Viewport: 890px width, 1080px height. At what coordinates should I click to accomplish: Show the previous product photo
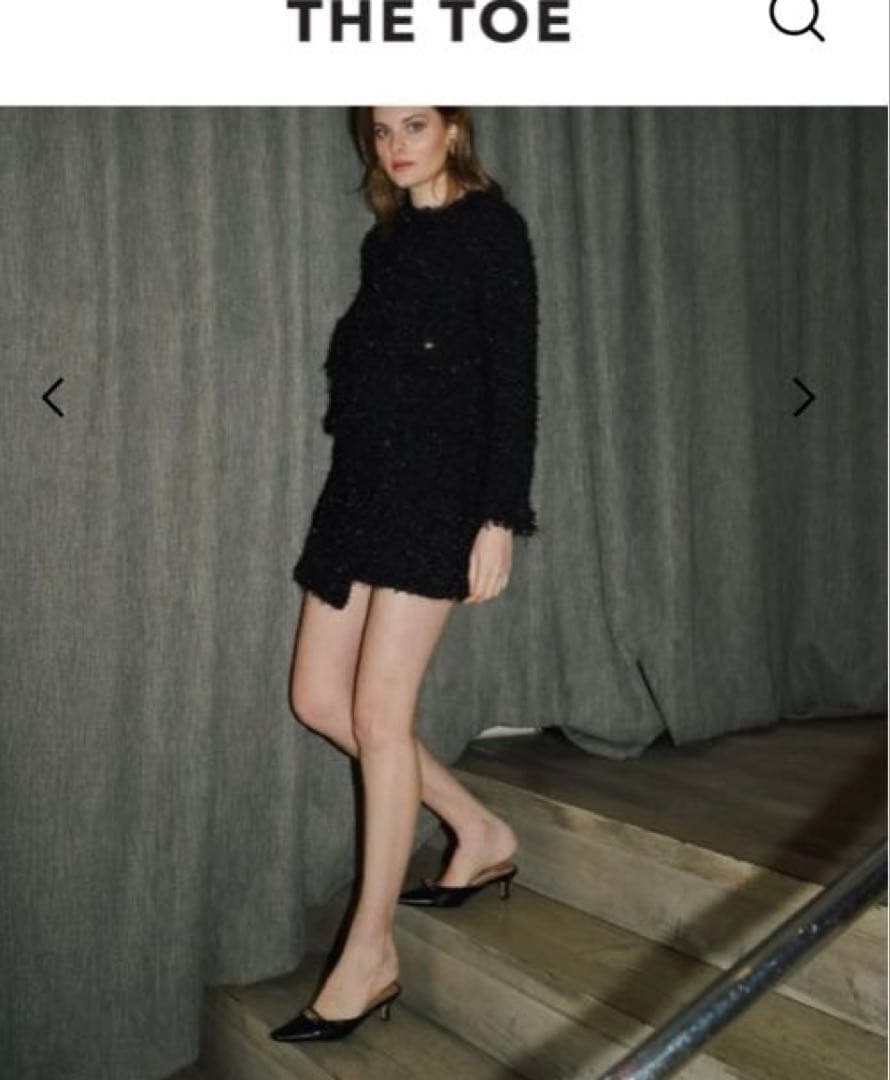tap(53, 397)
